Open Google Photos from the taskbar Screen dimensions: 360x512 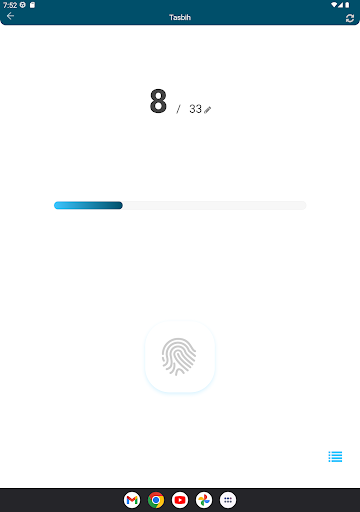pos(204,500)
